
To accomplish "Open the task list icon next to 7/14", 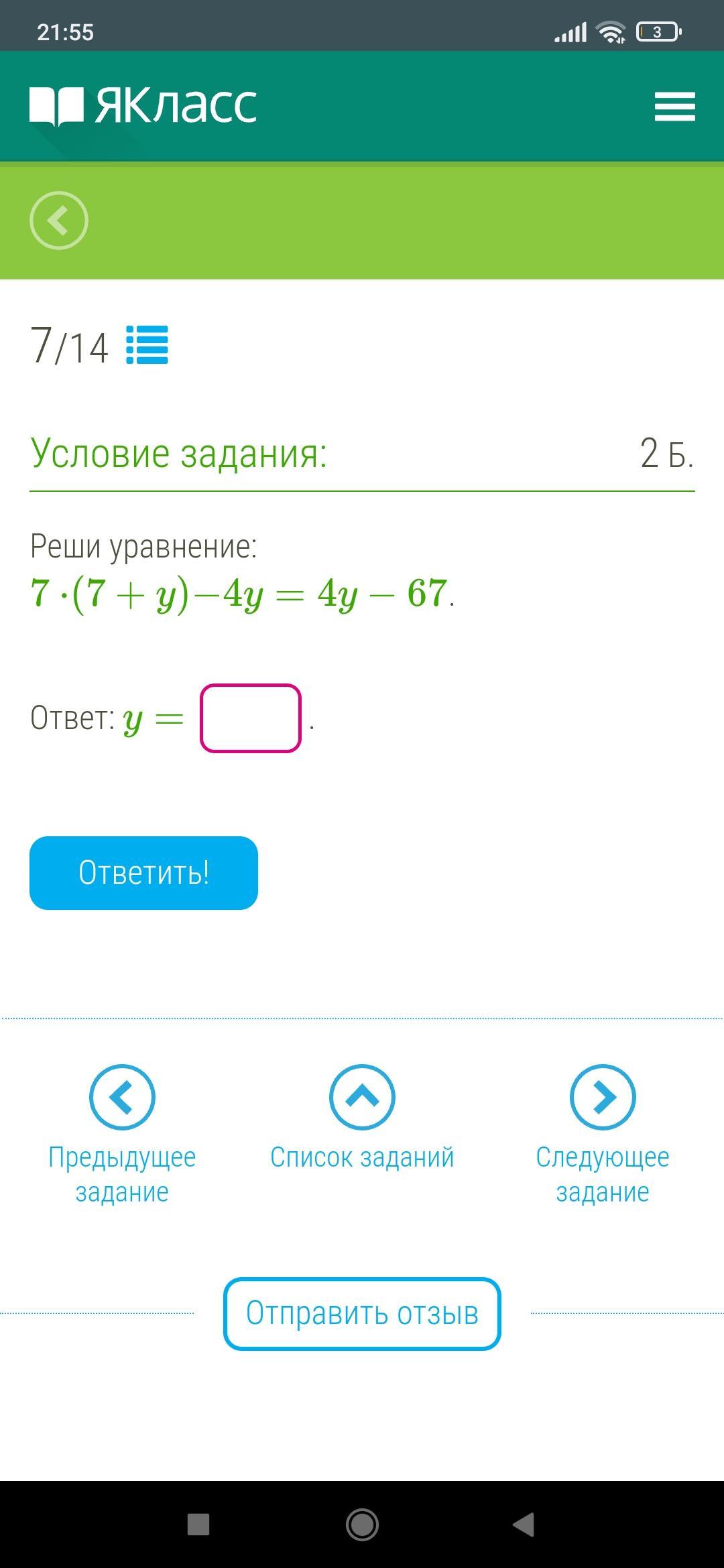I will [x=147, y=345].
